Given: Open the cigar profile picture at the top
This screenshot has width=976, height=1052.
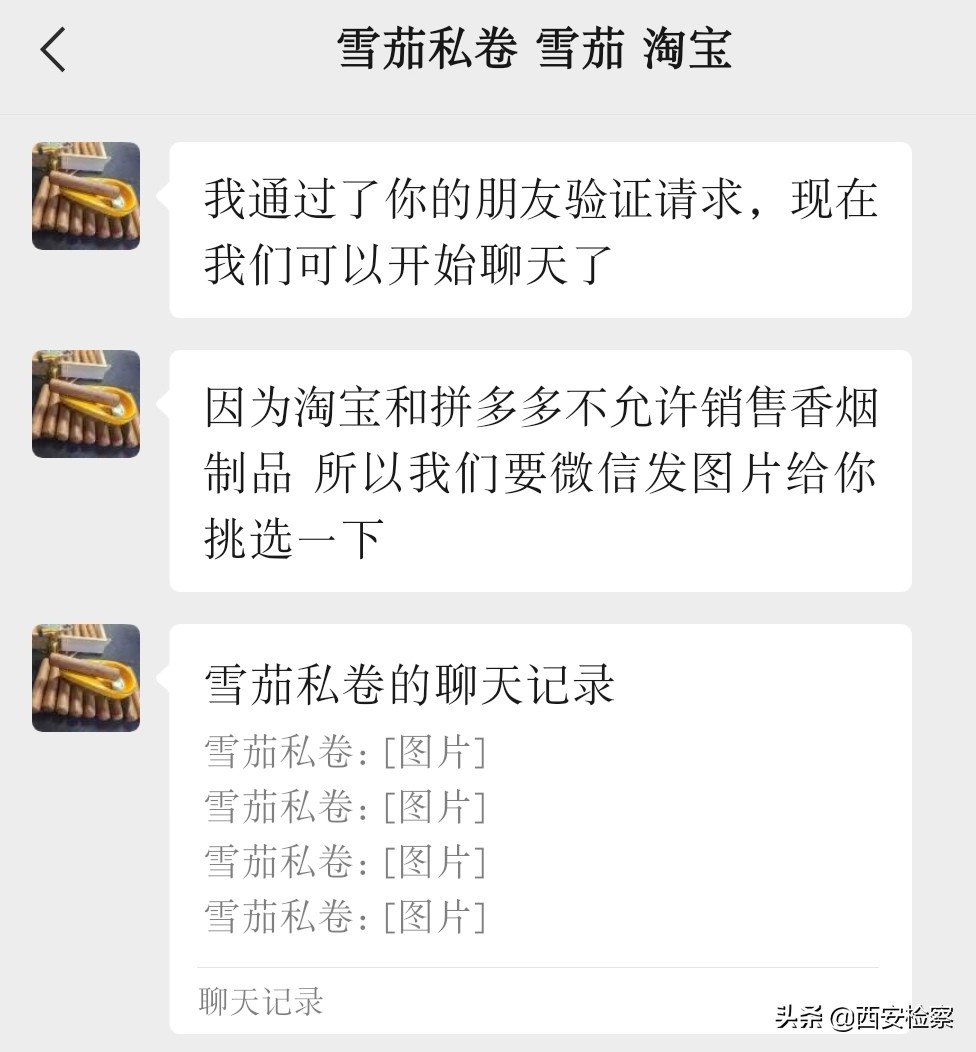Looking at the screenshot, I should pyautogui.click(x=85, y=196).
